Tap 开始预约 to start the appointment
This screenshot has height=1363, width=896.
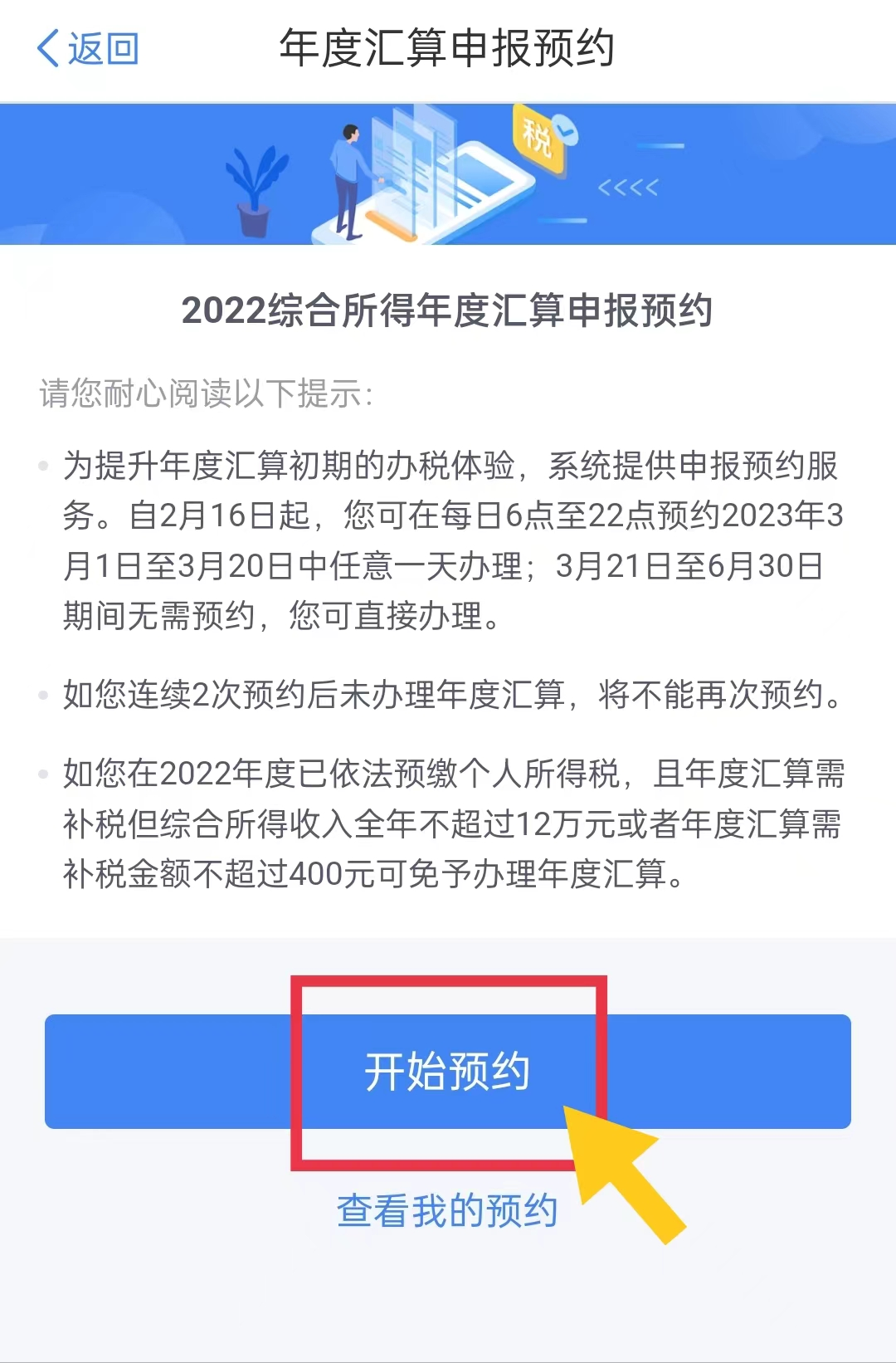tap(447, 1071)
